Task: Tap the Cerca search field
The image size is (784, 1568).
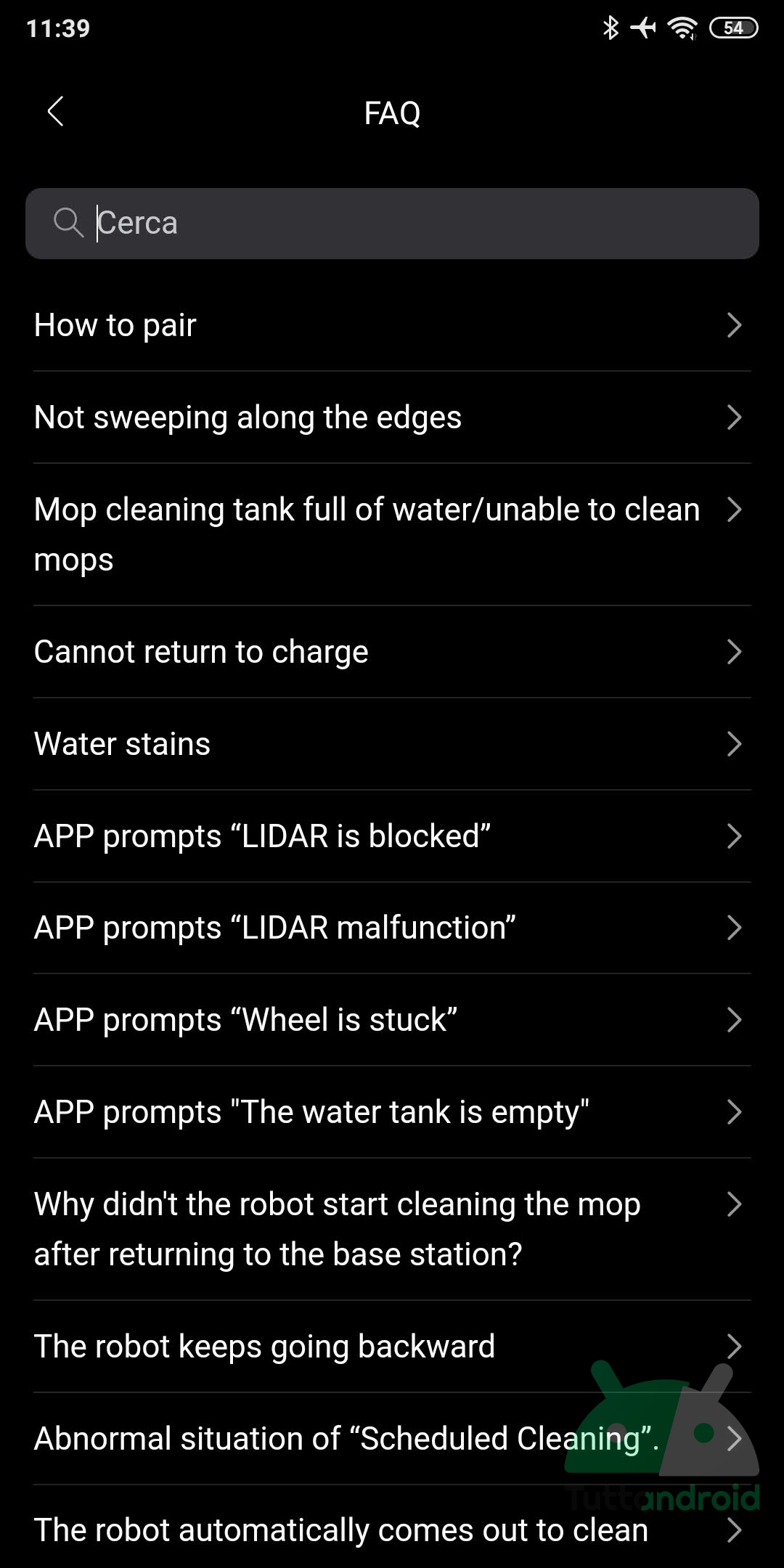Action: tap(392, 223)
